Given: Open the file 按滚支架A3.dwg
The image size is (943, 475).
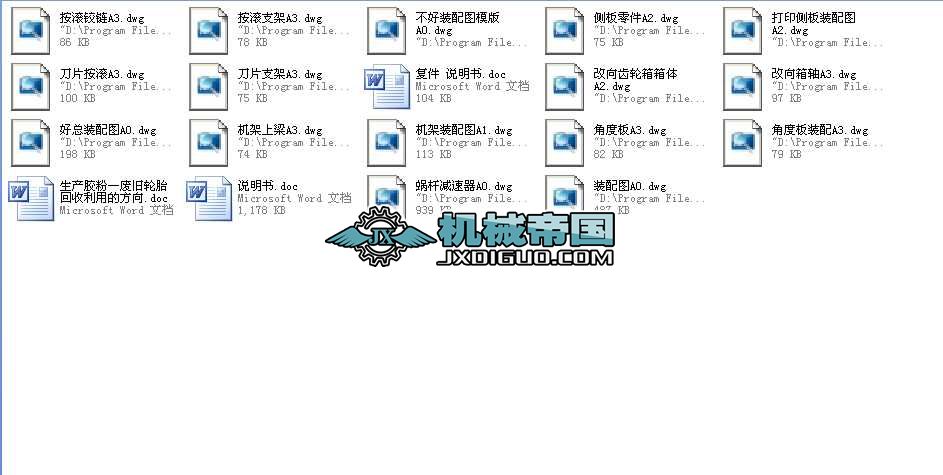Looking at the screenshot, I should click(210, 30).
